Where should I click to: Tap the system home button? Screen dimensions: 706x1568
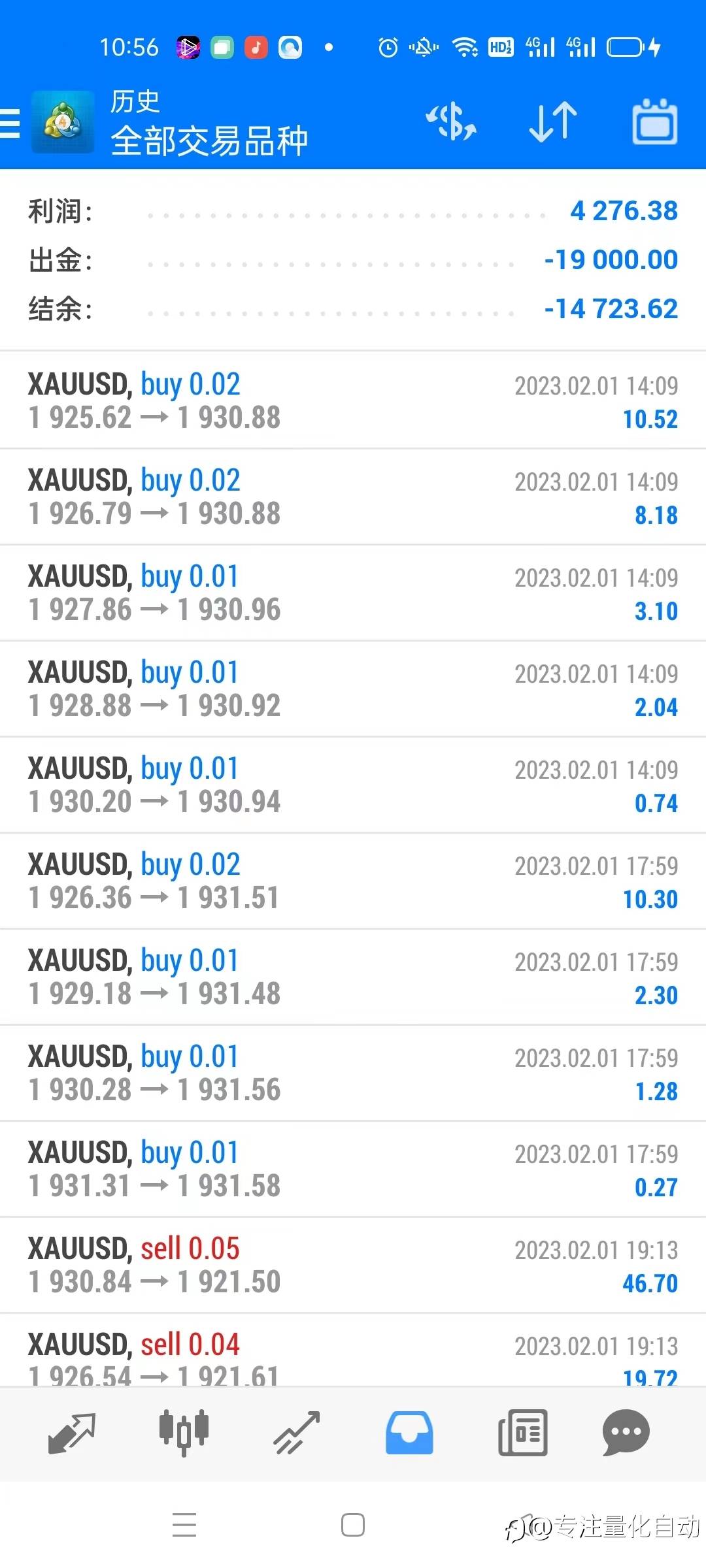[353, 1526]
